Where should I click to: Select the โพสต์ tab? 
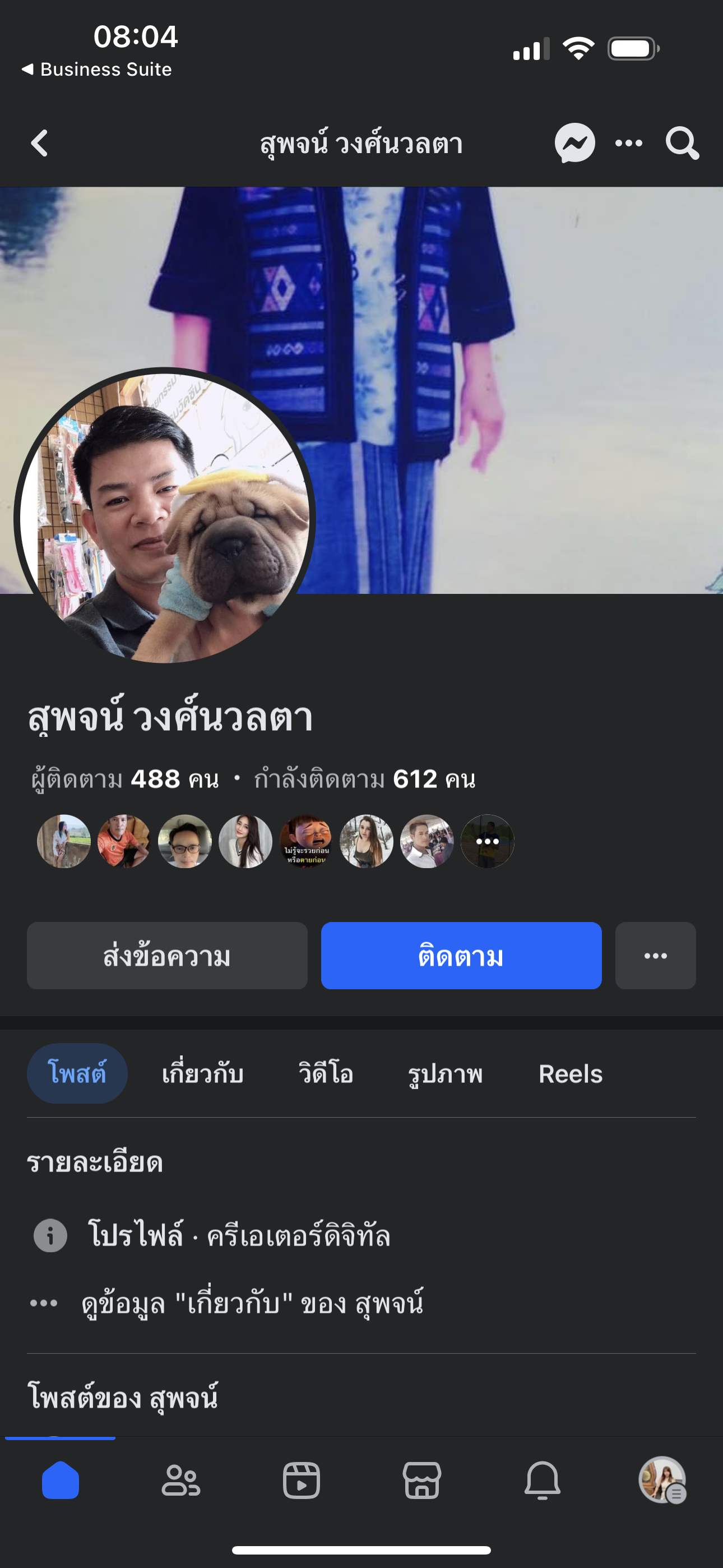click(77, 1074)
